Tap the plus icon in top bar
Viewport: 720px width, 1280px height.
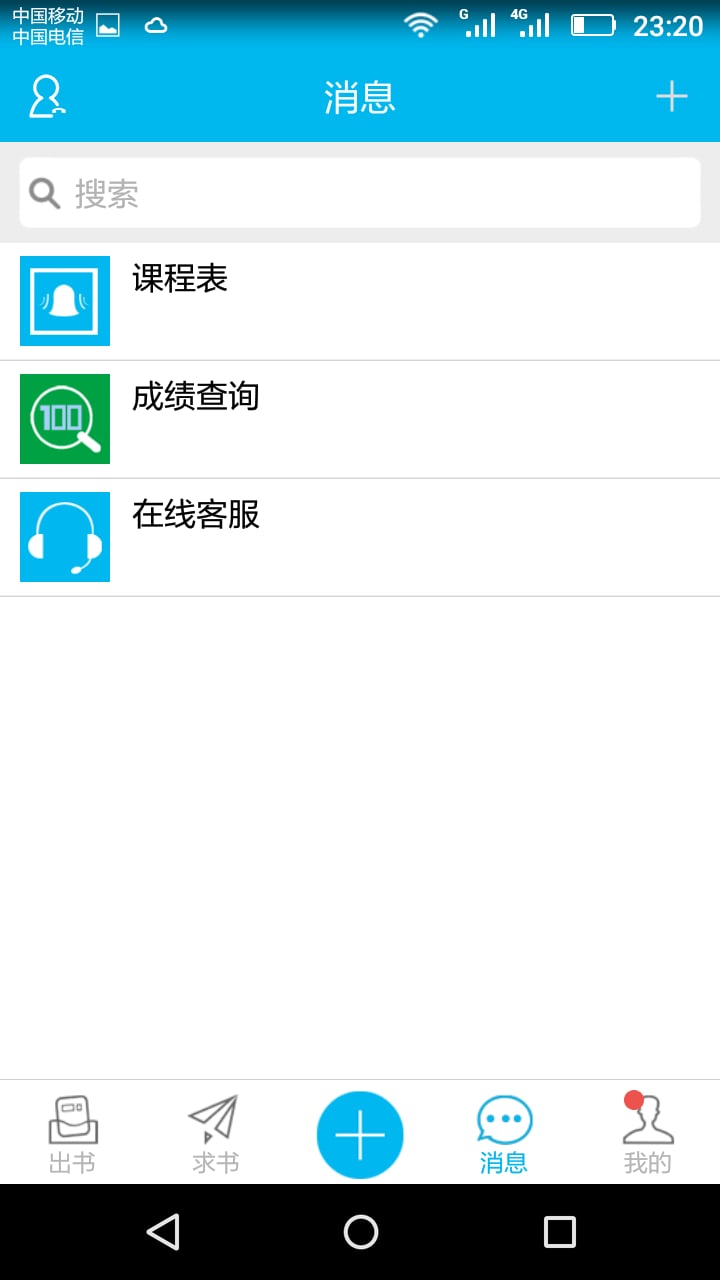pyautogui.click(x=671, y=96)
